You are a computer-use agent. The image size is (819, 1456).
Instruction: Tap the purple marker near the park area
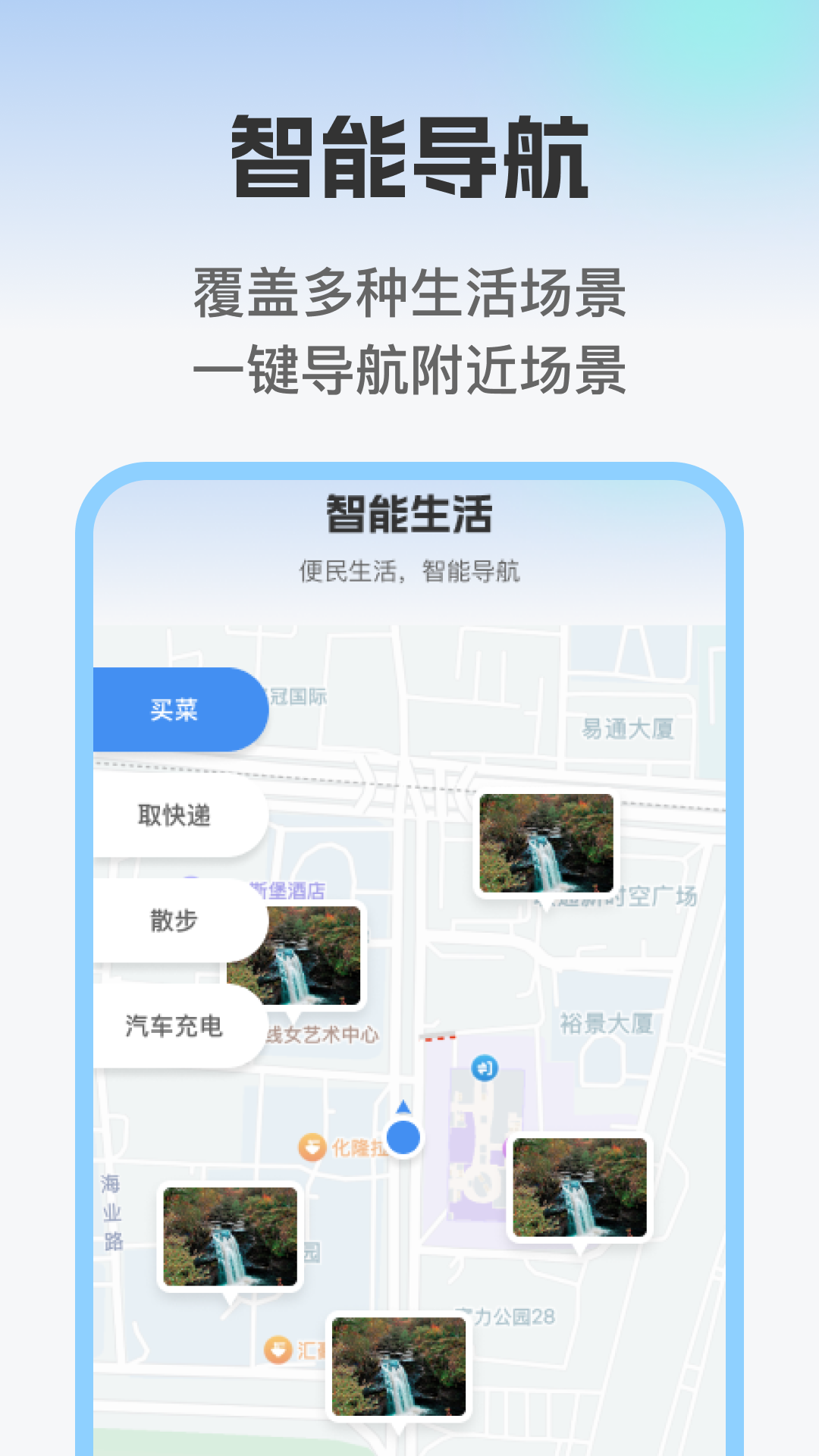tap(505, 1145)
